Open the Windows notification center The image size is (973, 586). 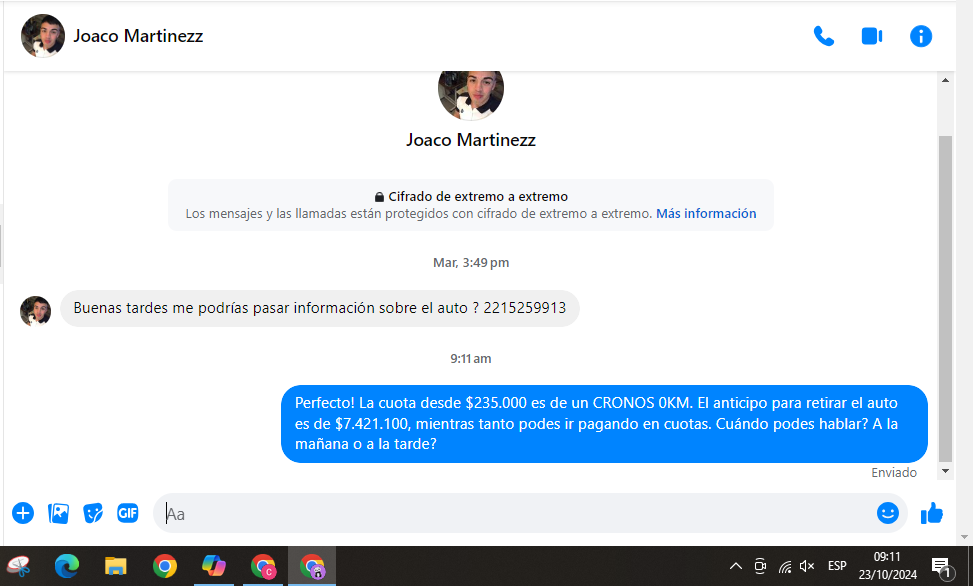click(940, 566)
